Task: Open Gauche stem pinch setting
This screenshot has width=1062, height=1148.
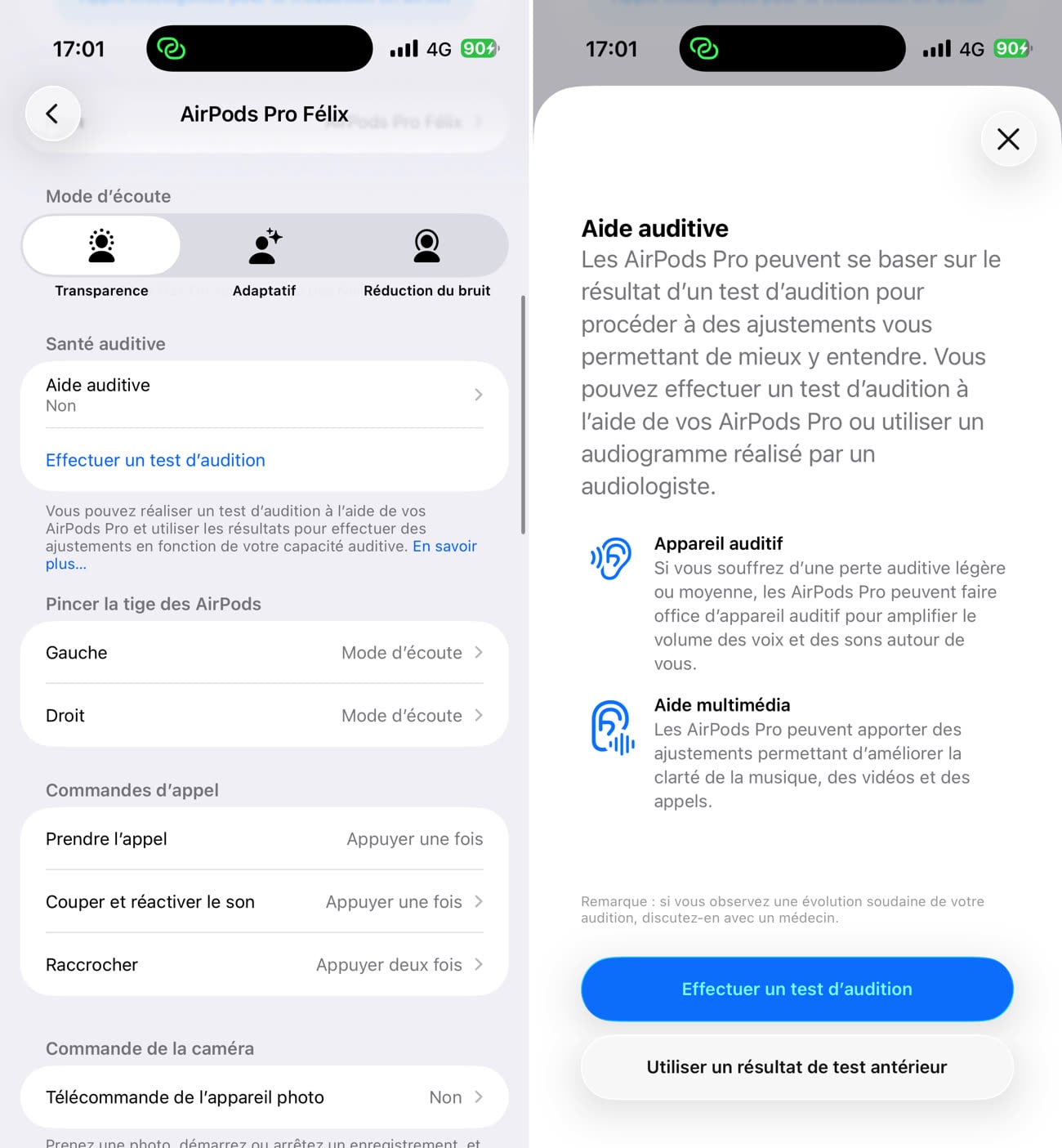Action: point(264,653)
